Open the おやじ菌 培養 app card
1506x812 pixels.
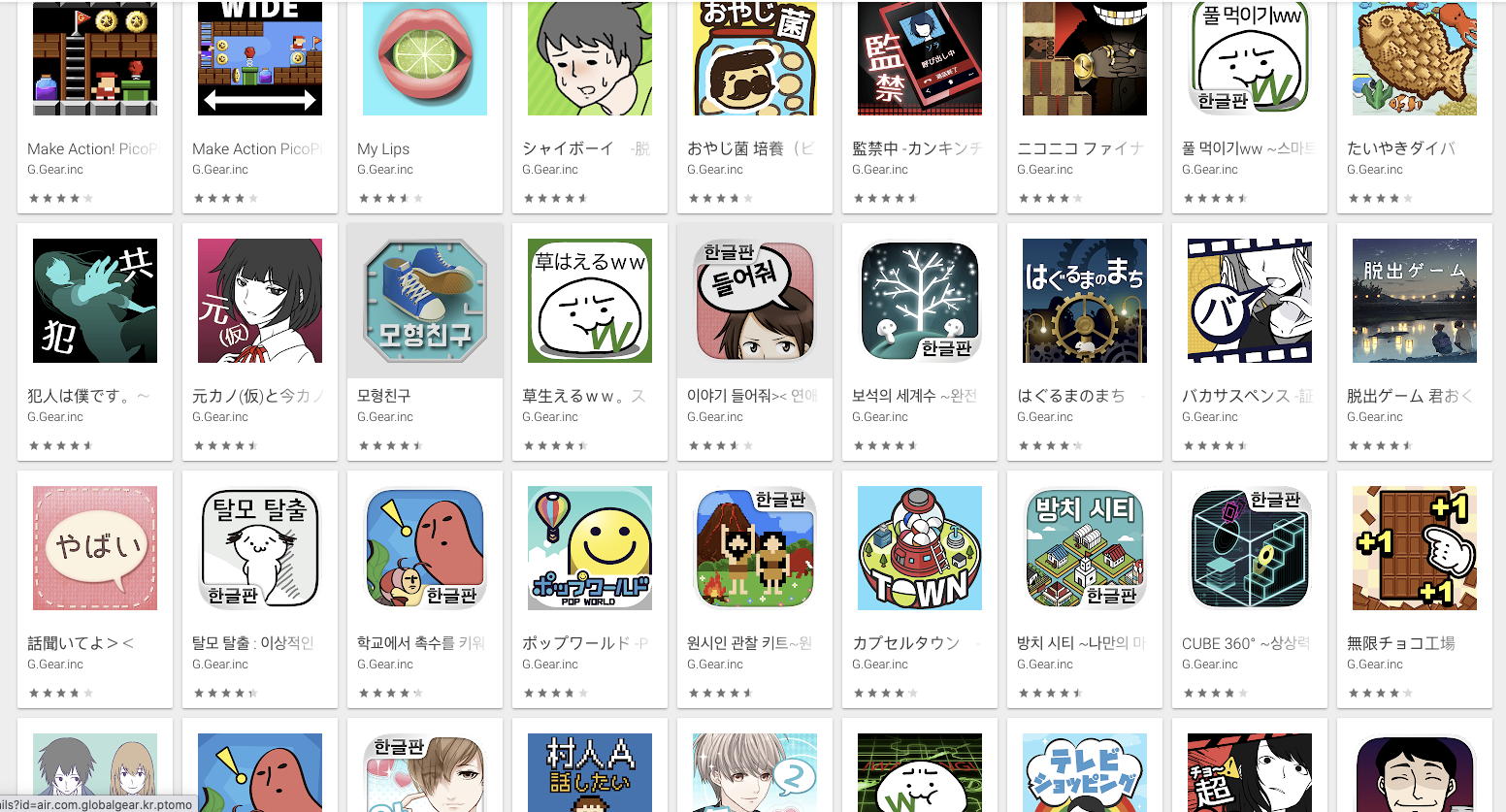[x=754, y=60]
